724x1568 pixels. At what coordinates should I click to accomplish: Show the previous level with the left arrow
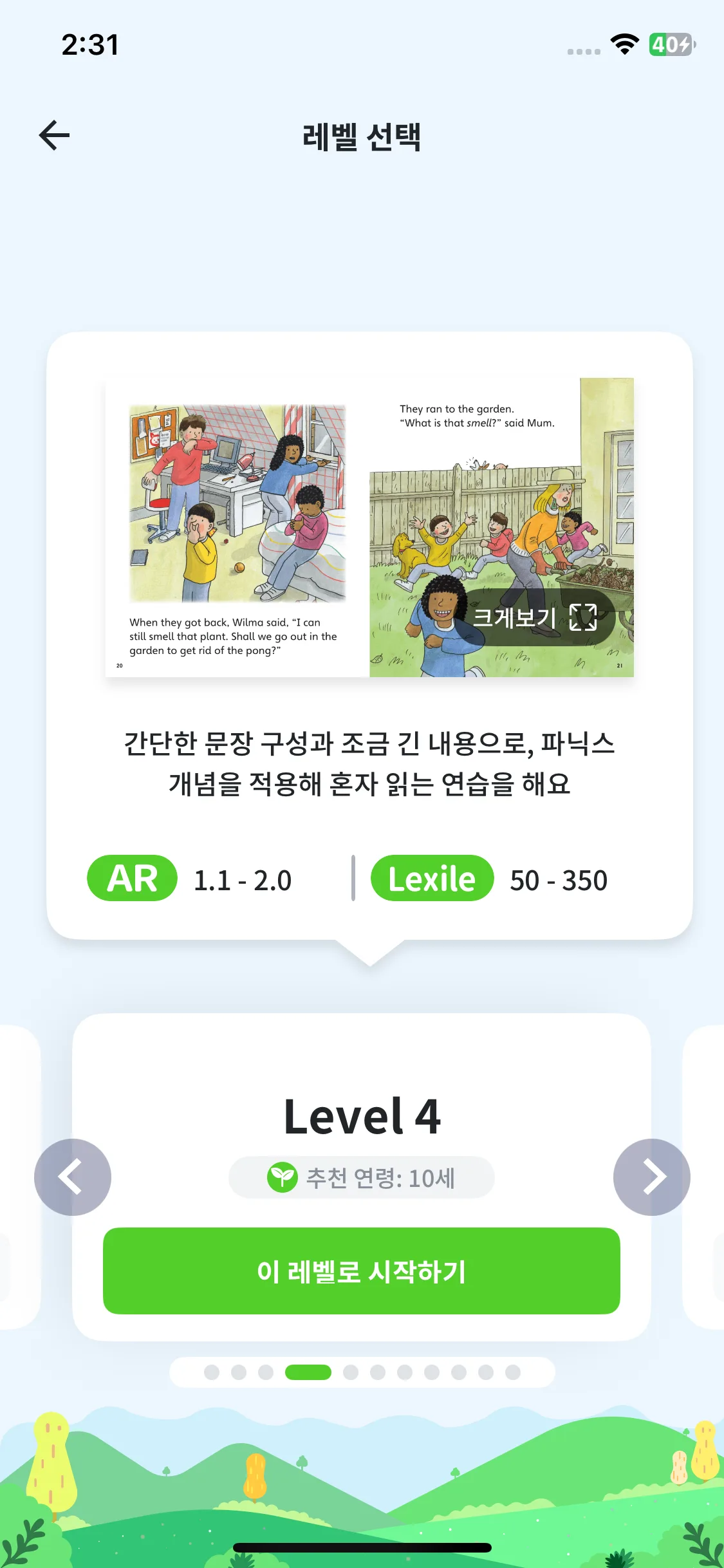click(x=73, y=1177)
